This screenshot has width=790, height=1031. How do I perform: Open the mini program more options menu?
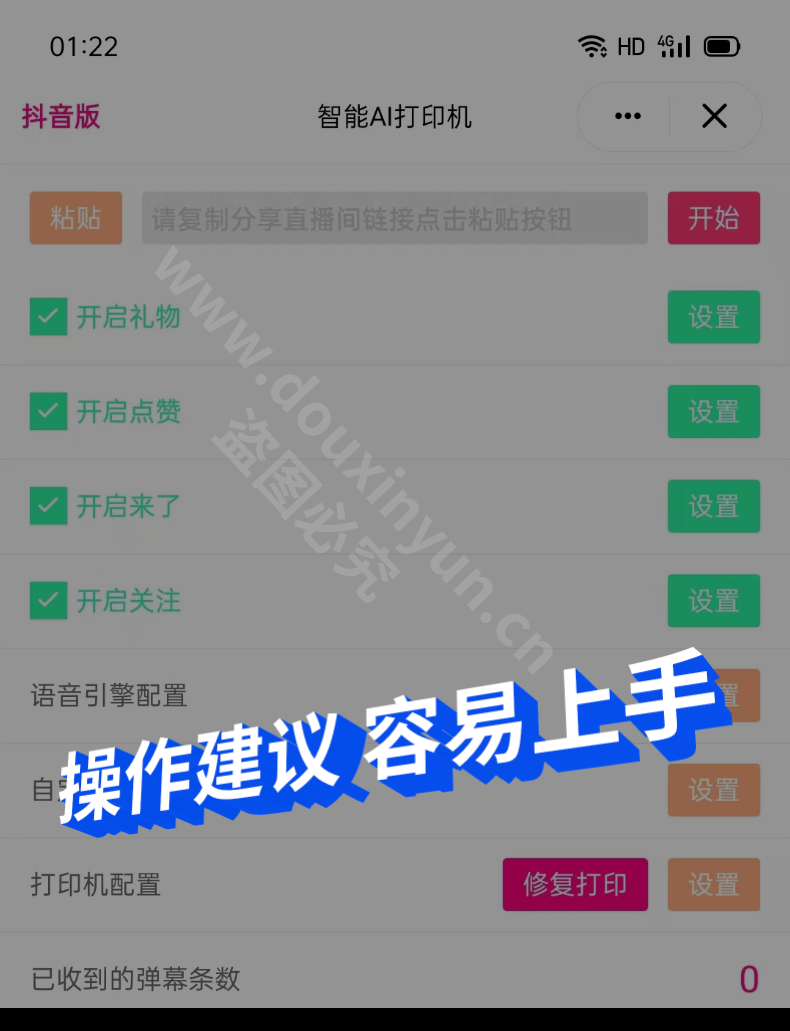click(x=628, y=117)
